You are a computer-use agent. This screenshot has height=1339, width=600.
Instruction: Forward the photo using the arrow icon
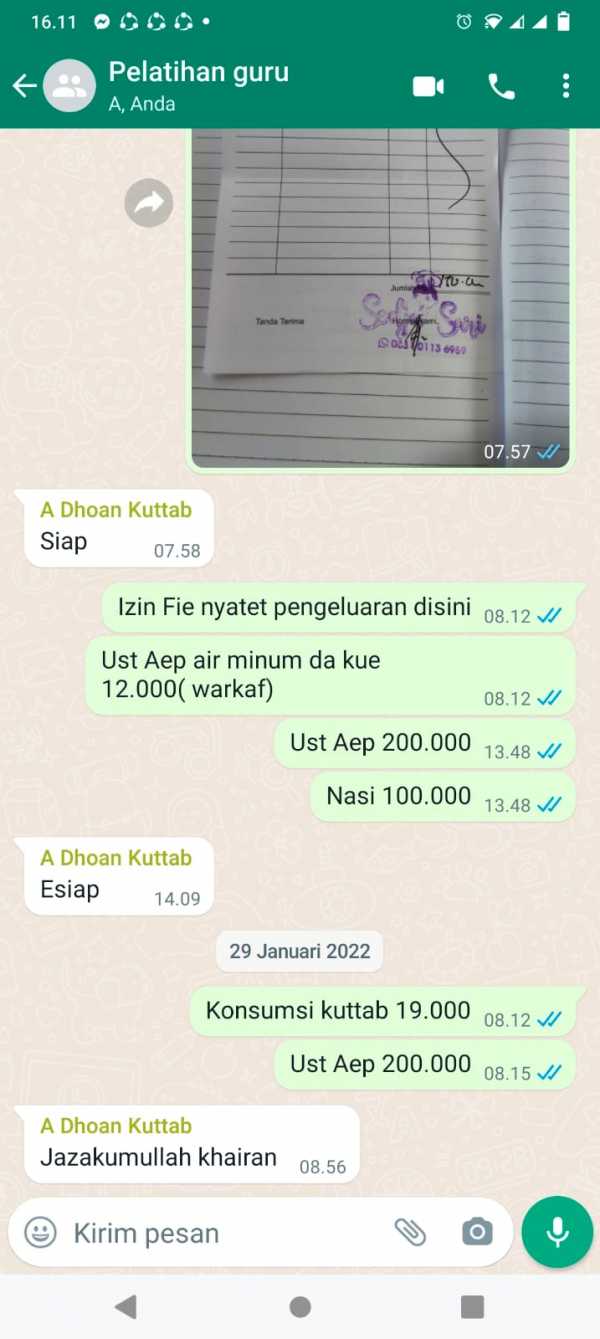149,204
